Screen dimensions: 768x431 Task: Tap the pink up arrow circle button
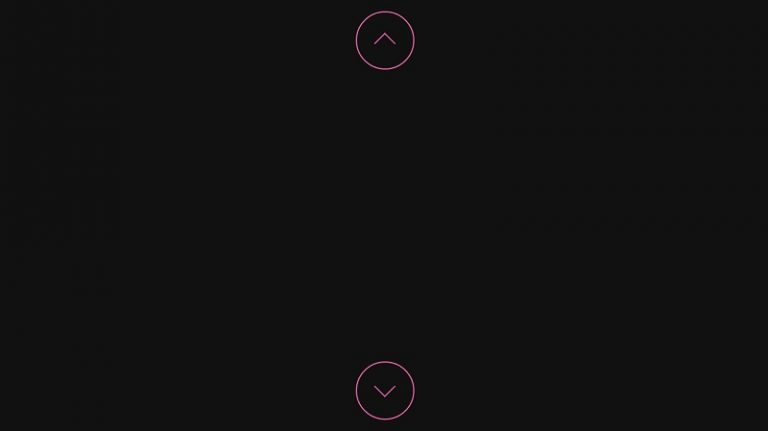(x=385, y=41)
